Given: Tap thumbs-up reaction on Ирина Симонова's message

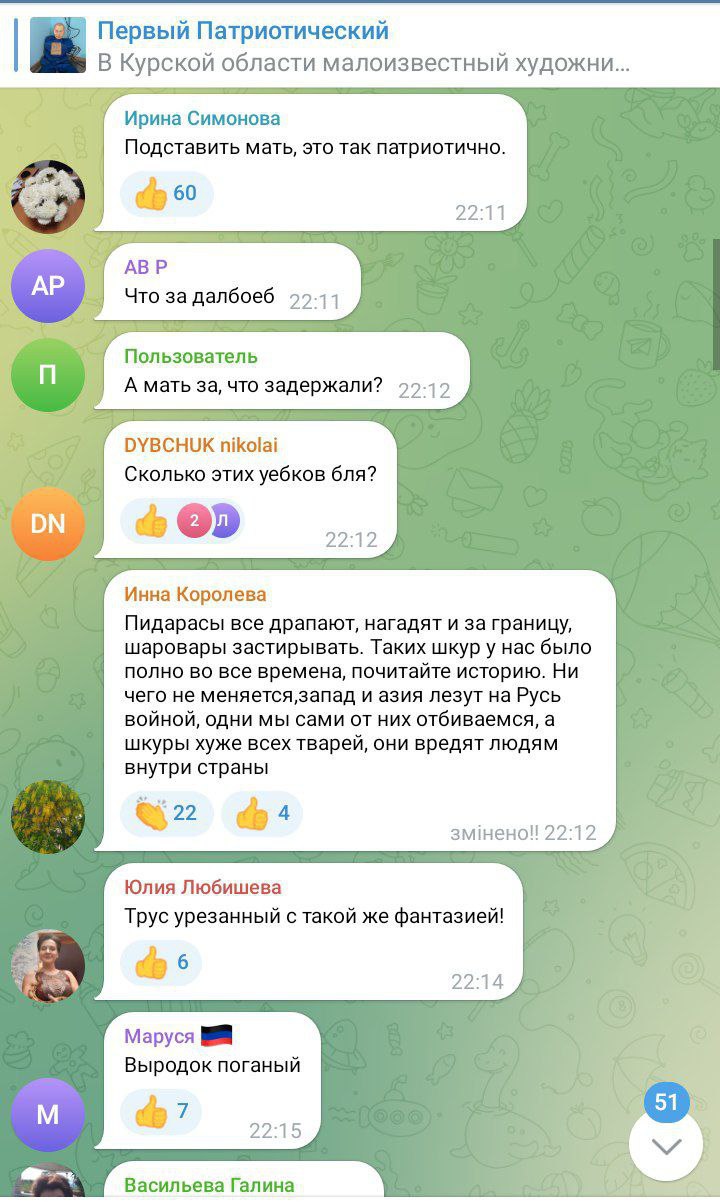Looking at the screenshot, I should pyautogui.click(x=167, y=193).
